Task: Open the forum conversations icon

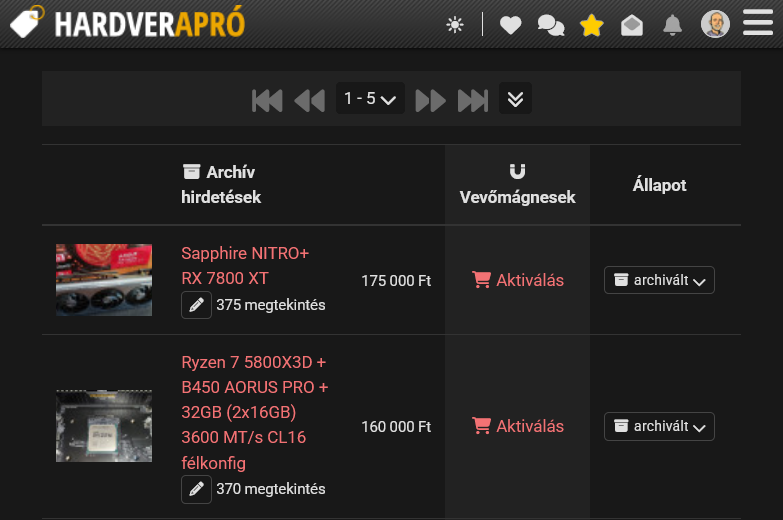Action: 551,25
